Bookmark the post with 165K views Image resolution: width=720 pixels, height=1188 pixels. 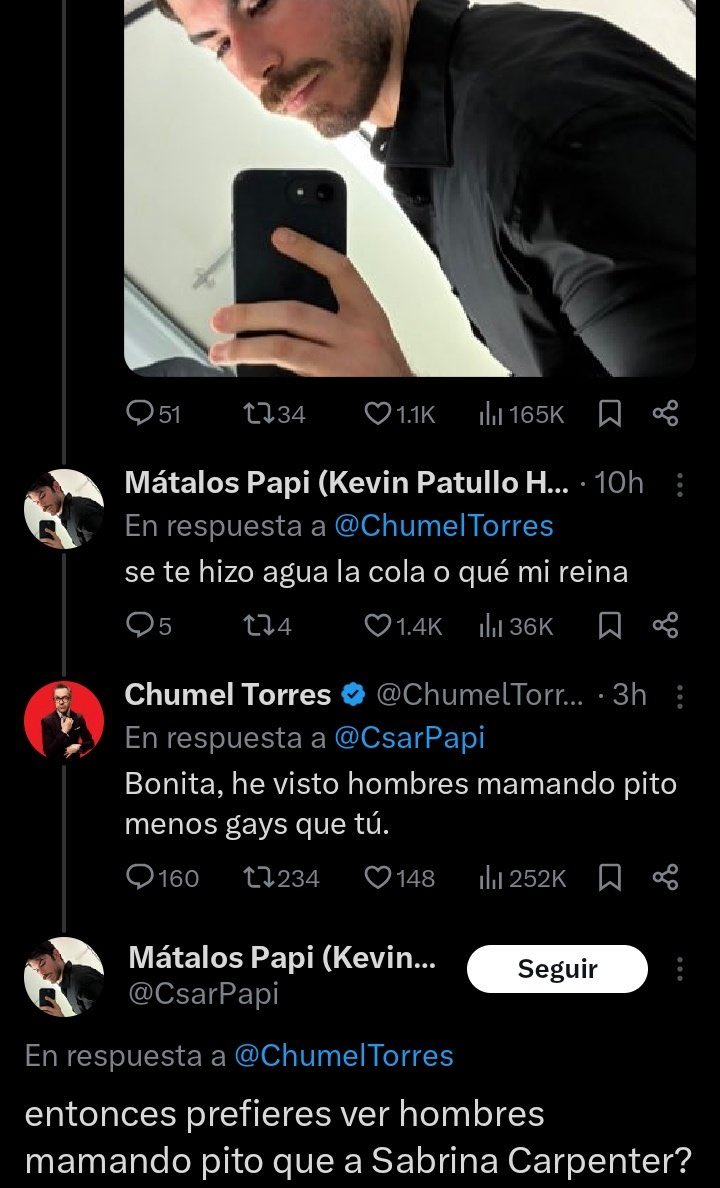click(x=610, y=413)
